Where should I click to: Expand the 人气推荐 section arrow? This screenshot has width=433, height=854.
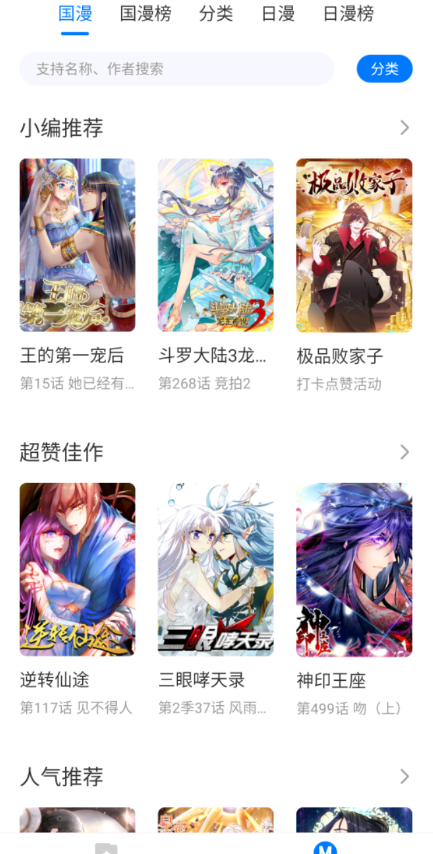coord(404,776)
